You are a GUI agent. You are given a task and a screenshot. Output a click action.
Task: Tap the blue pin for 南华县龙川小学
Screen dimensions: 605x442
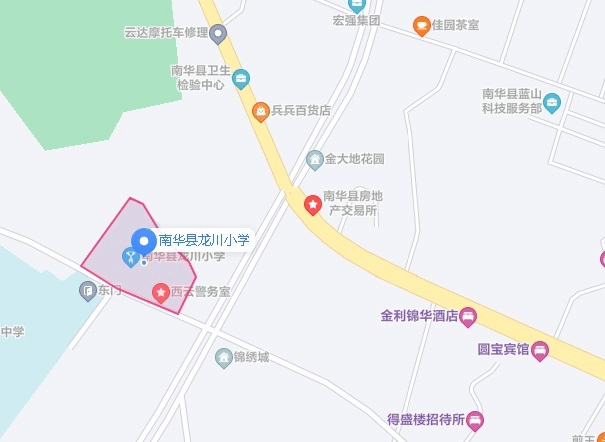pyautogui.click(x=144, y=241)
